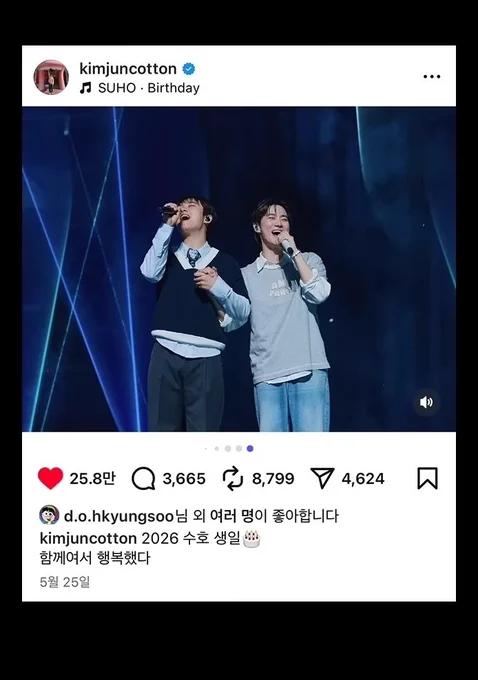The height and width of the screenshot is (680, 478).
Task: Open kimjuncotton's profile picture
Action: tap(51, 77)
